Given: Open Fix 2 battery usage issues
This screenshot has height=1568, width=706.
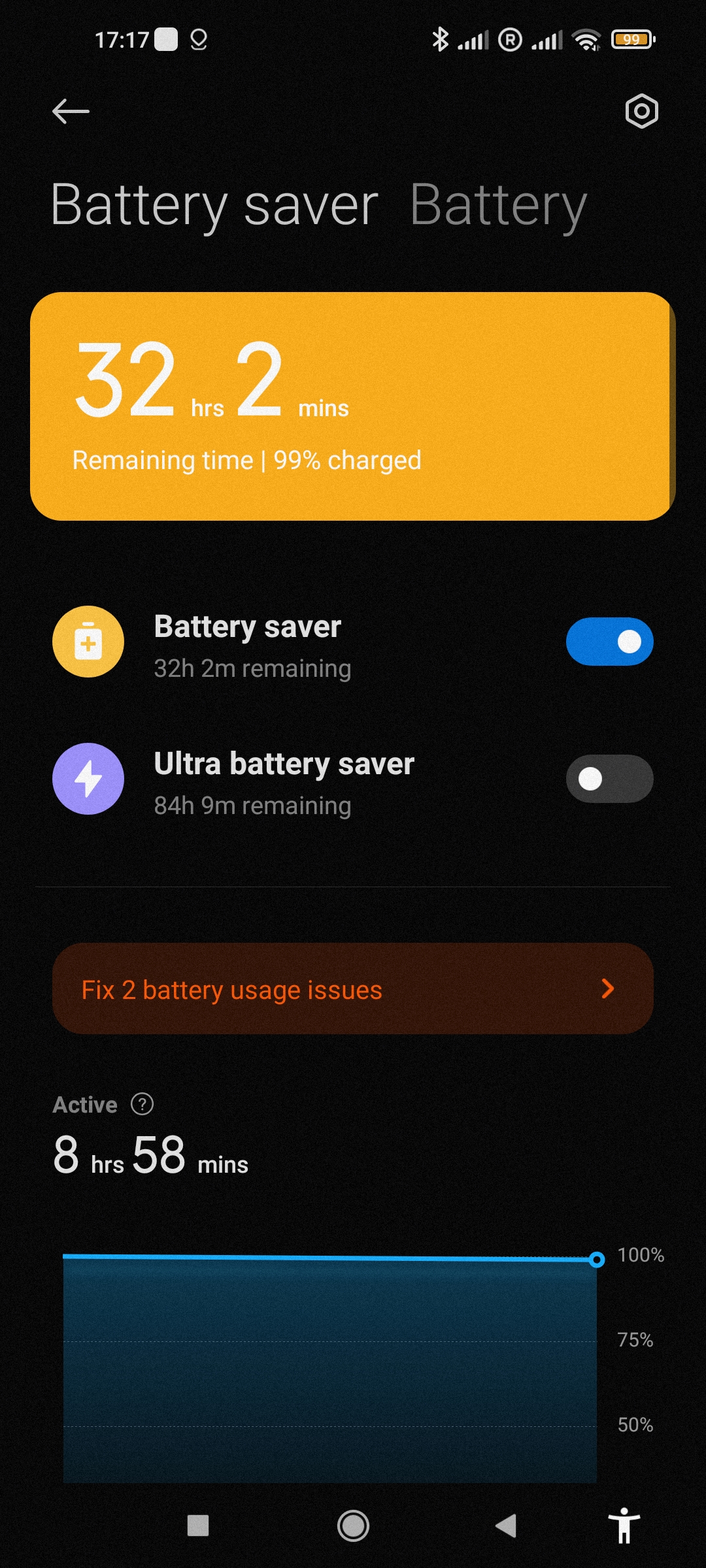Looking at the screenshot, I should [353, 988].
